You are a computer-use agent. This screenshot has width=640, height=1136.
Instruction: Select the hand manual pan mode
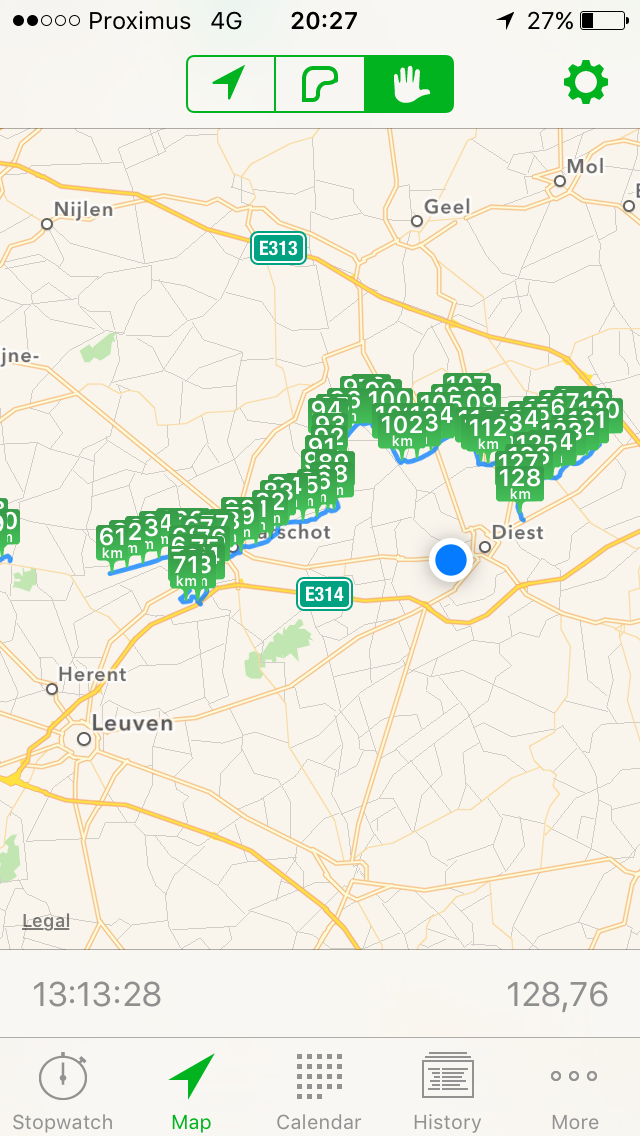click(x=409, y=84)
